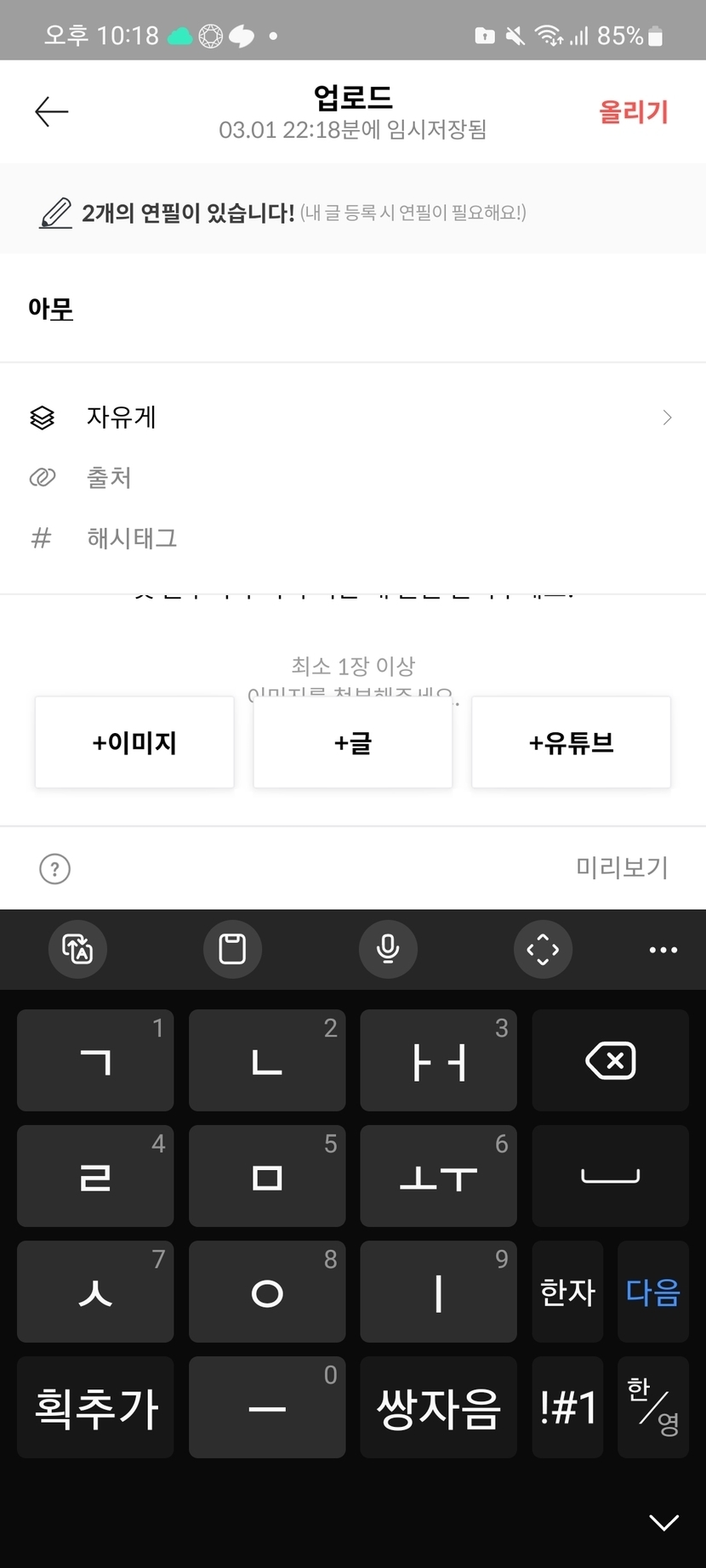
Task: Open the keyboard translate tool
Action: [77, 949]
